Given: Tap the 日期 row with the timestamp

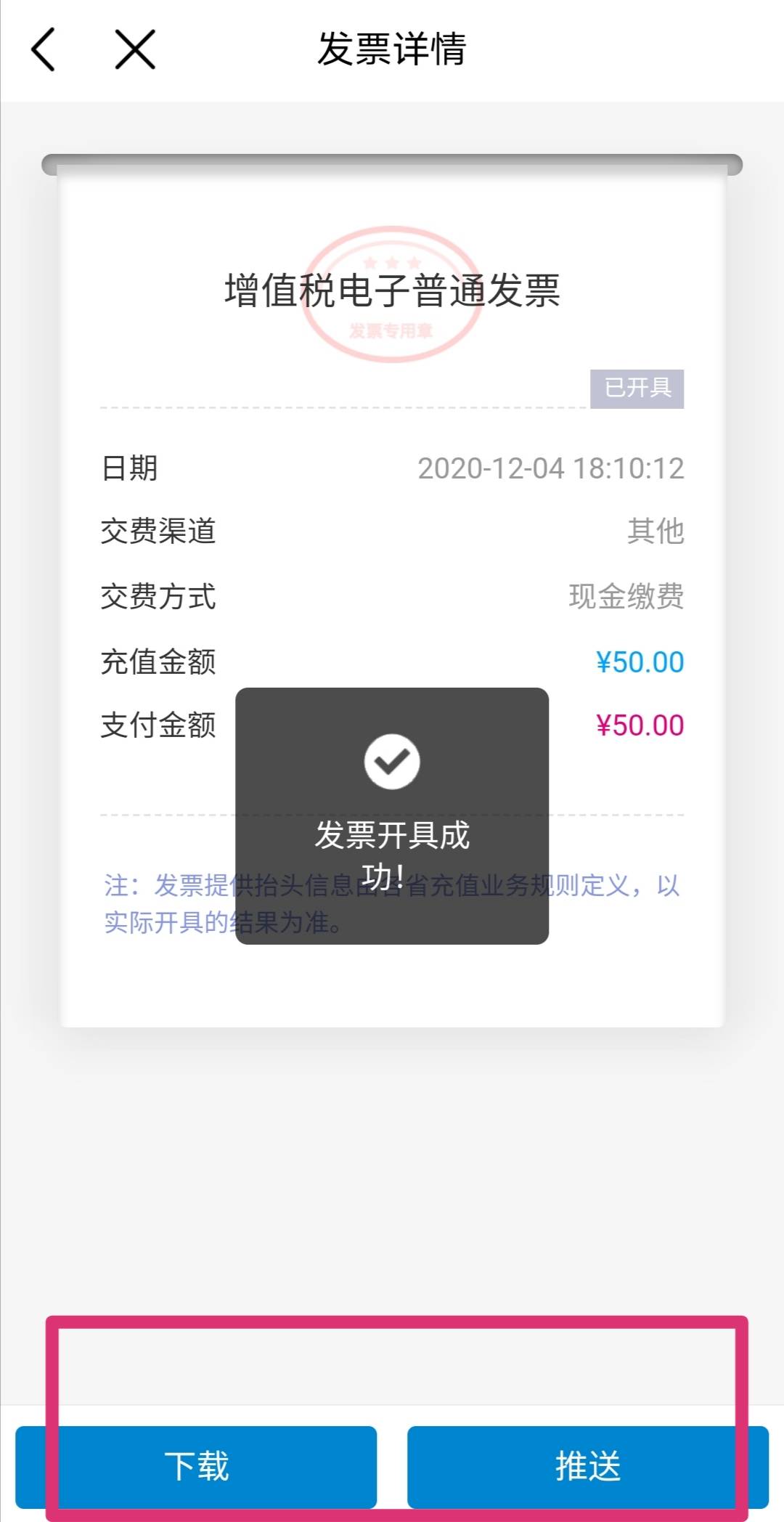Looking at the screenshot, I should pos(392,468).
